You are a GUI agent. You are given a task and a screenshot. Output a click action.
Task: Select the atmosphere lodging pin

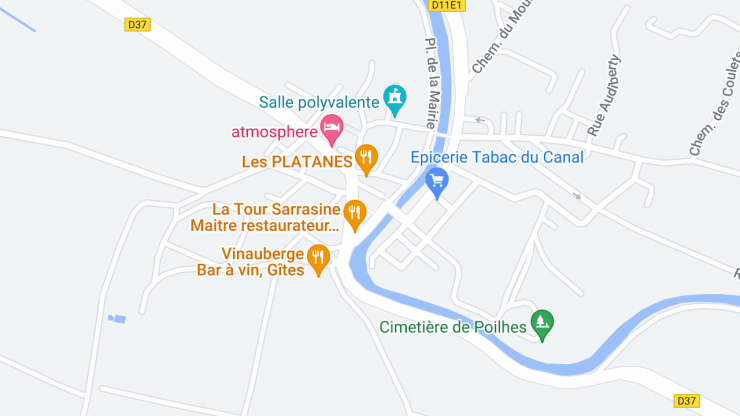coord(331,127)
